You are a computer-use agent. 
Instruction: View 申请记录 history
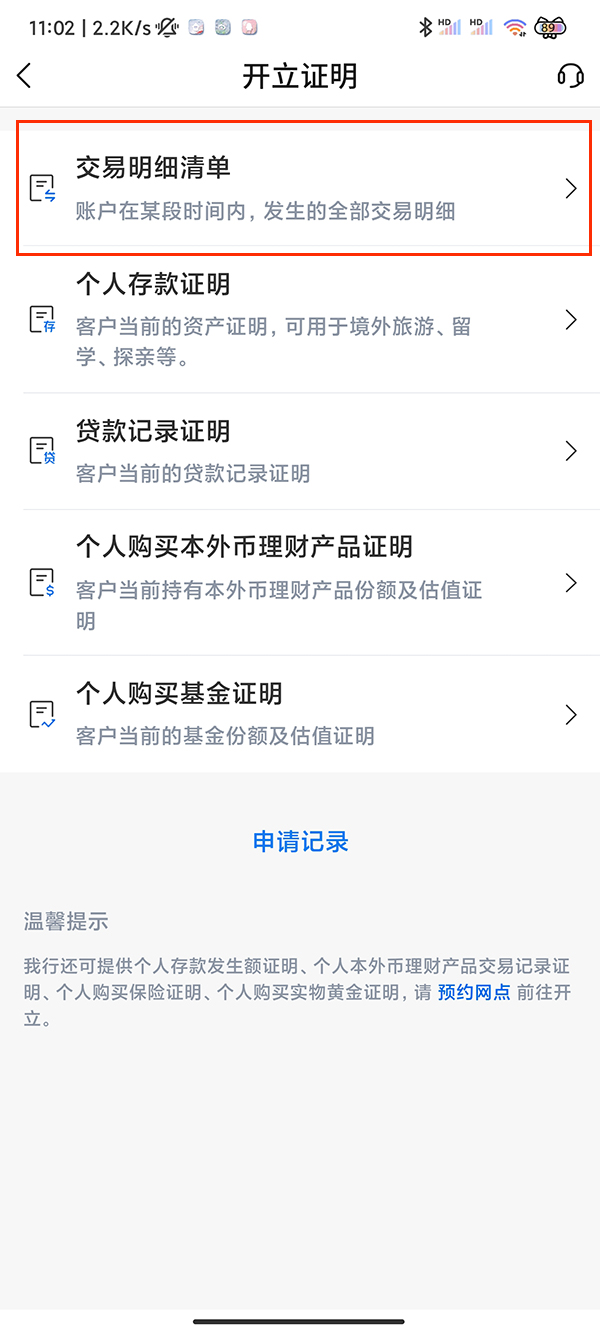(300, 842)
